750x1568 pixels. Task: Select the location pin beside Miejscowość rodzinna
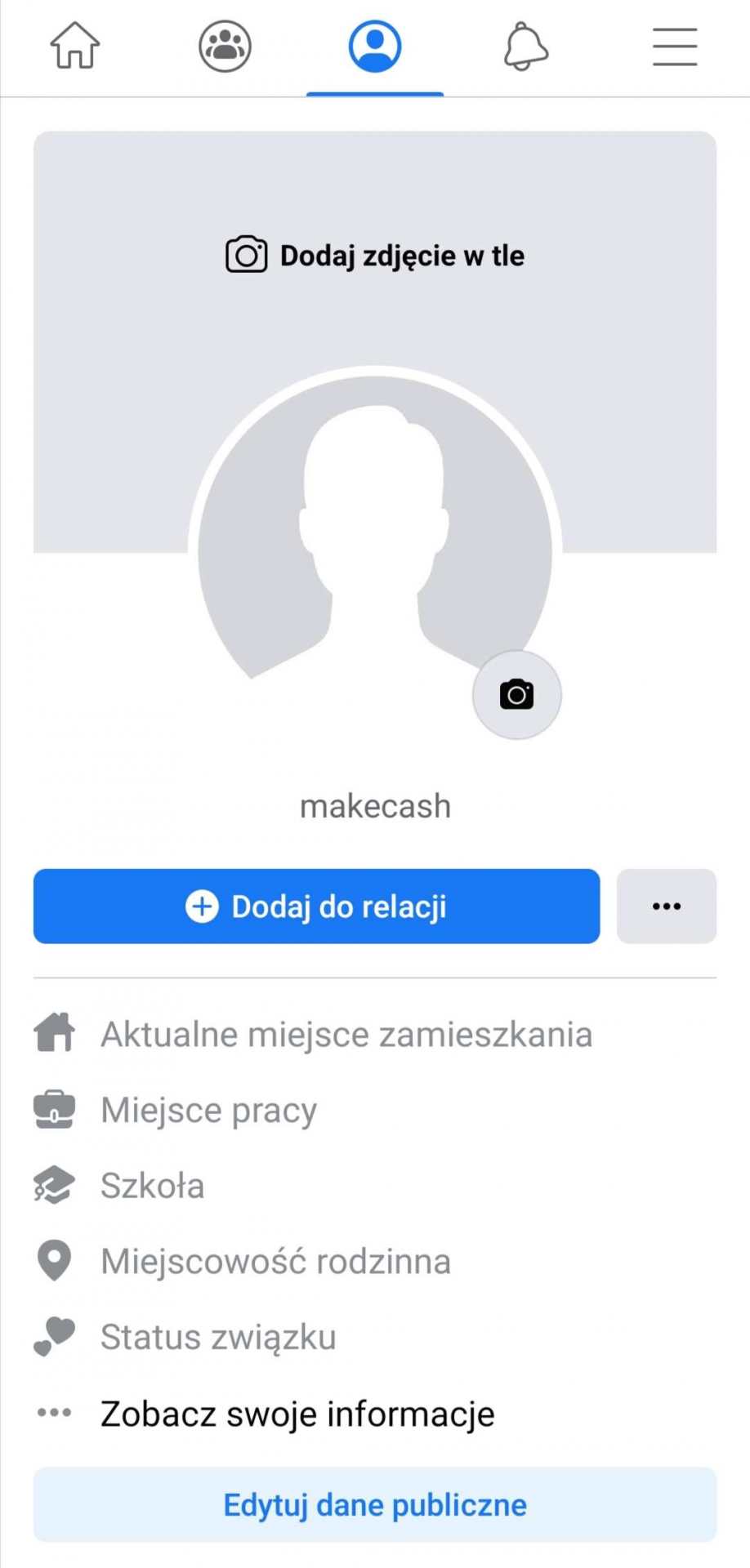coord(55,1260)
